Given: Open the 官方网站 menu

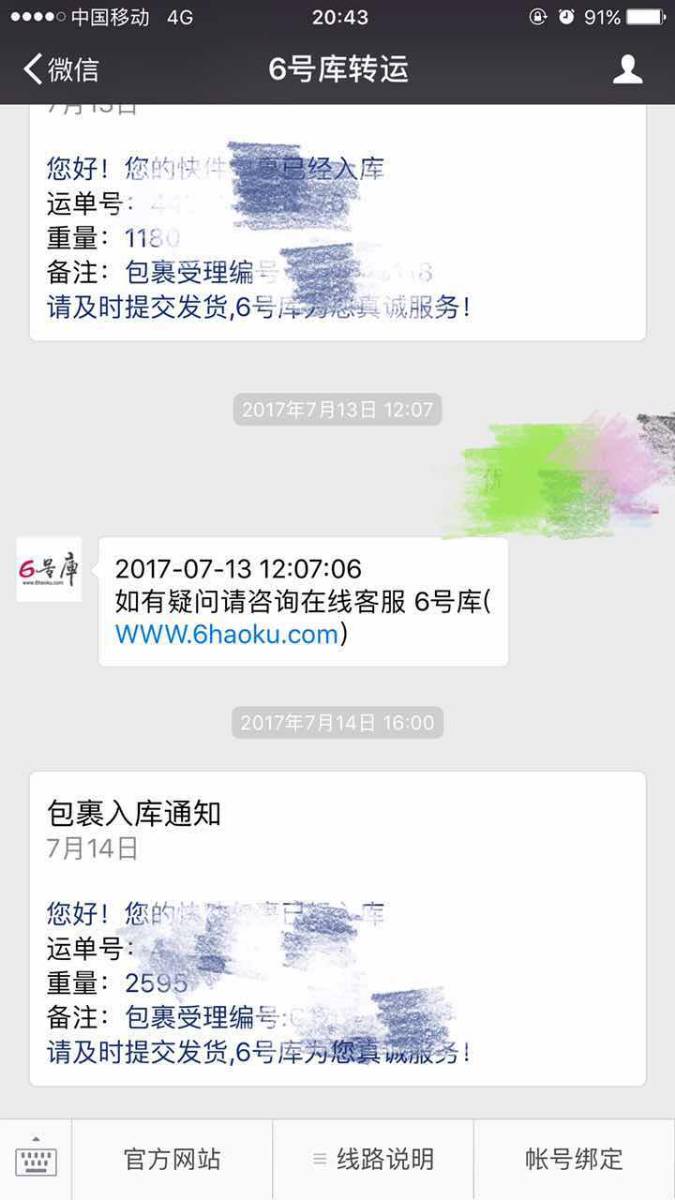Looking at the screenshot, I should pos(172,1160).
